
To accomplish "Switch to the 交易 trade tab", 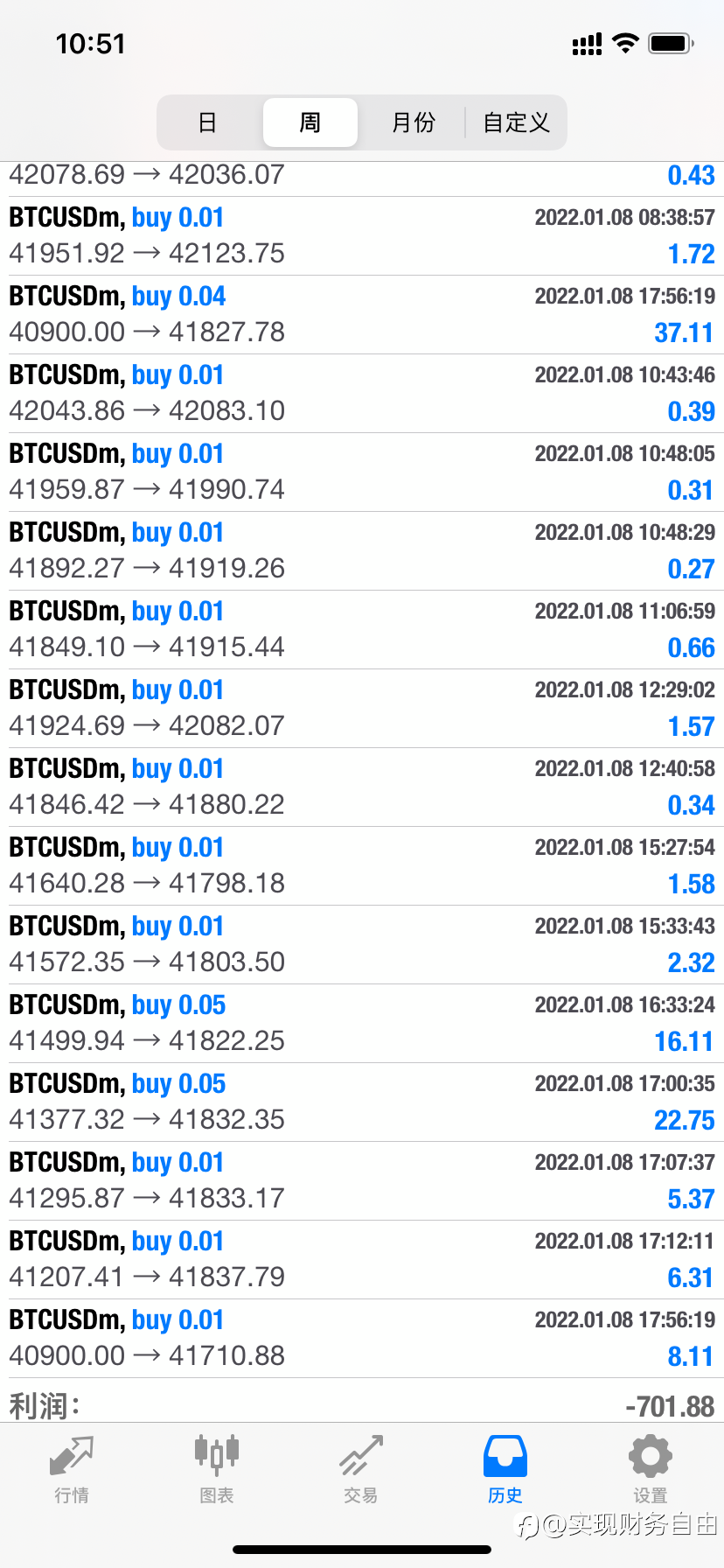I will (361, 1470).
